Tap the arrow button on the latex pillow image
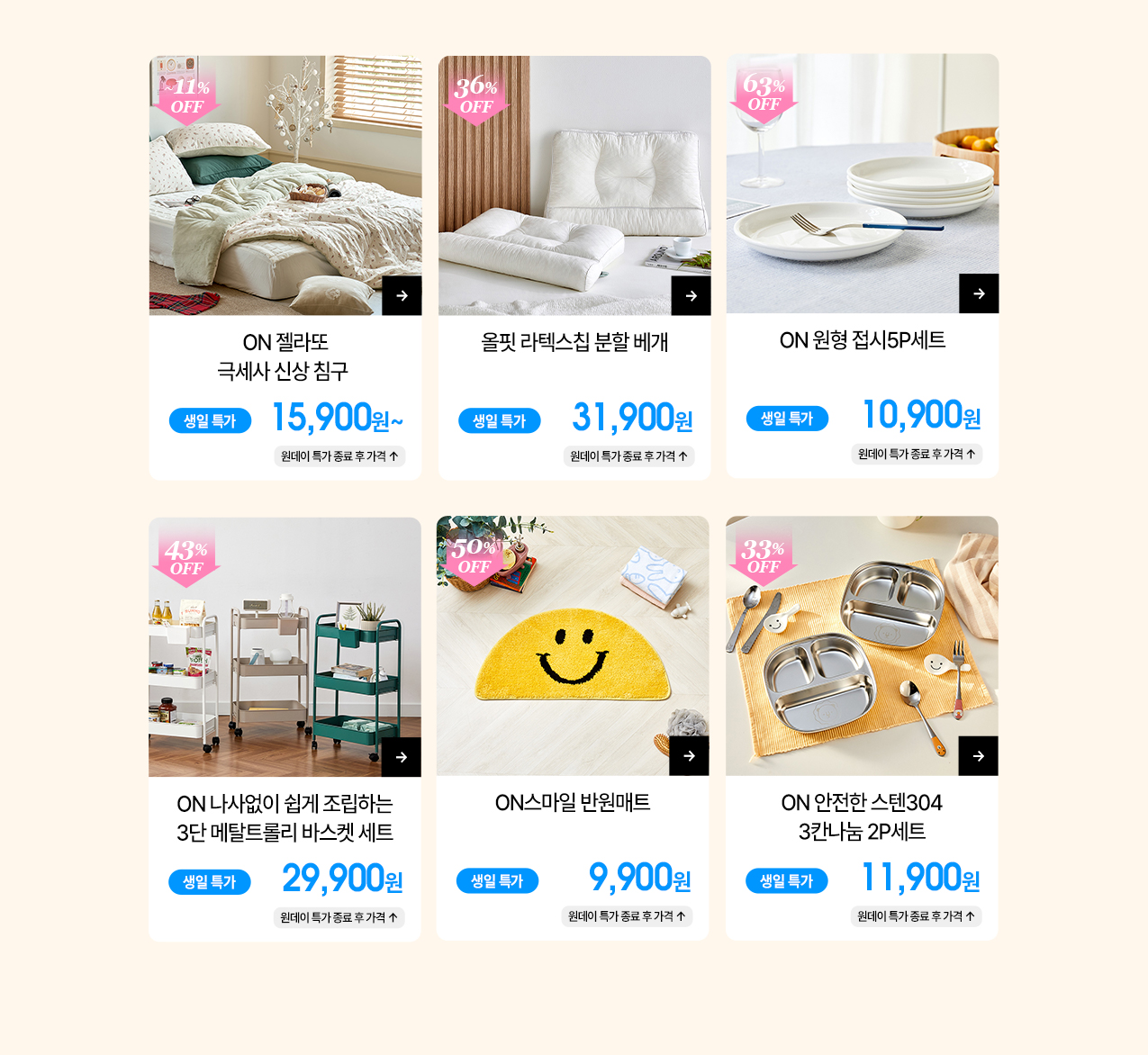 [x=691, y=295]
